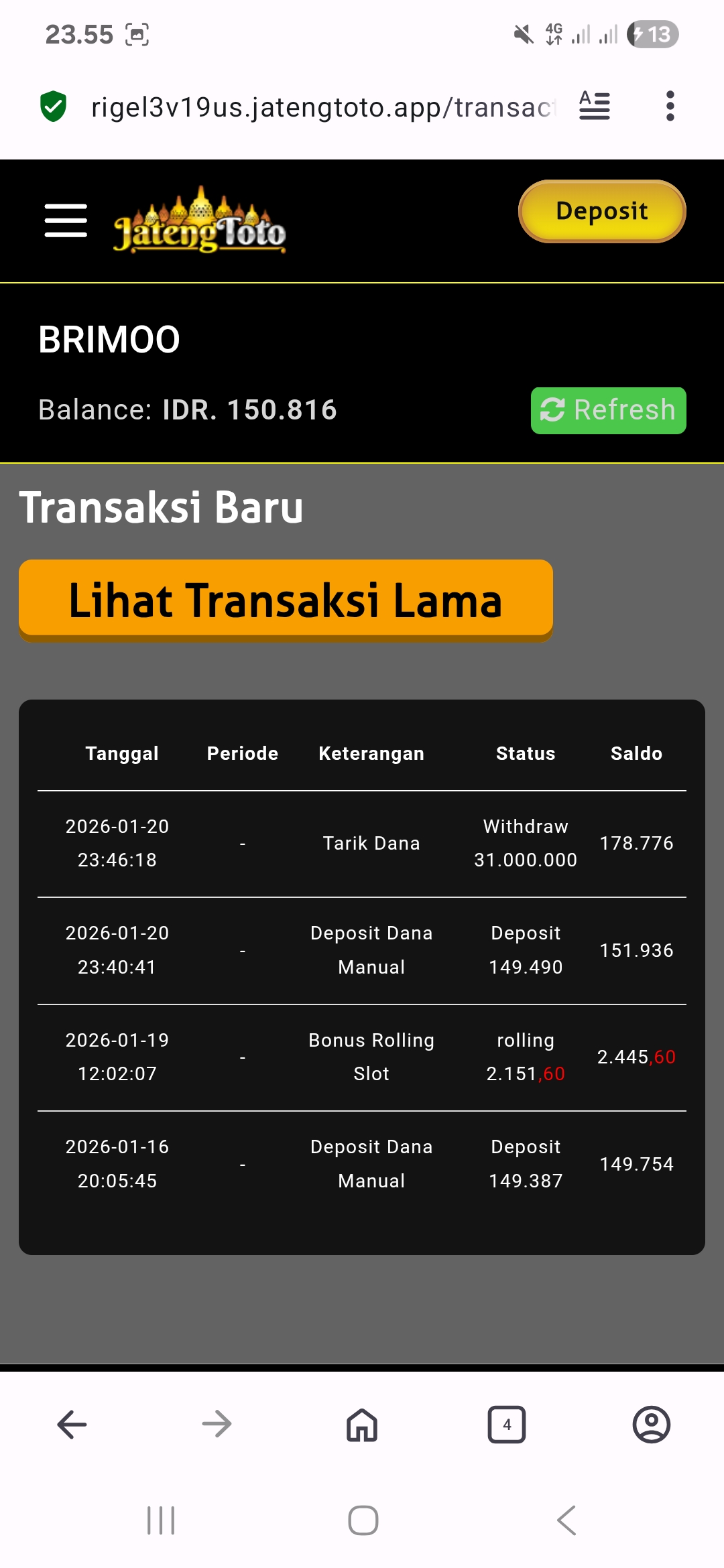Go back to the previous page
The image size is (724, 1568).
[x=72, y=1424]
